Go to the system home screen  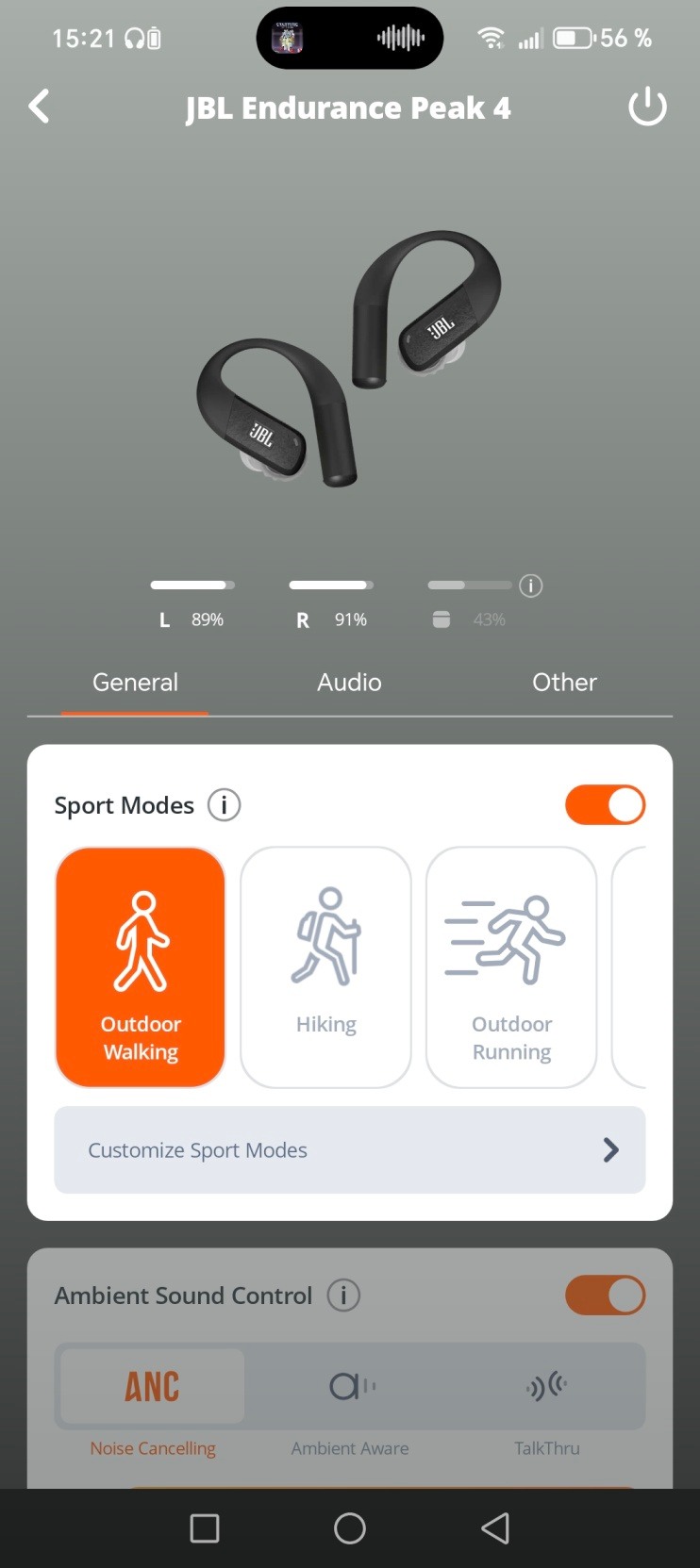349,1528
